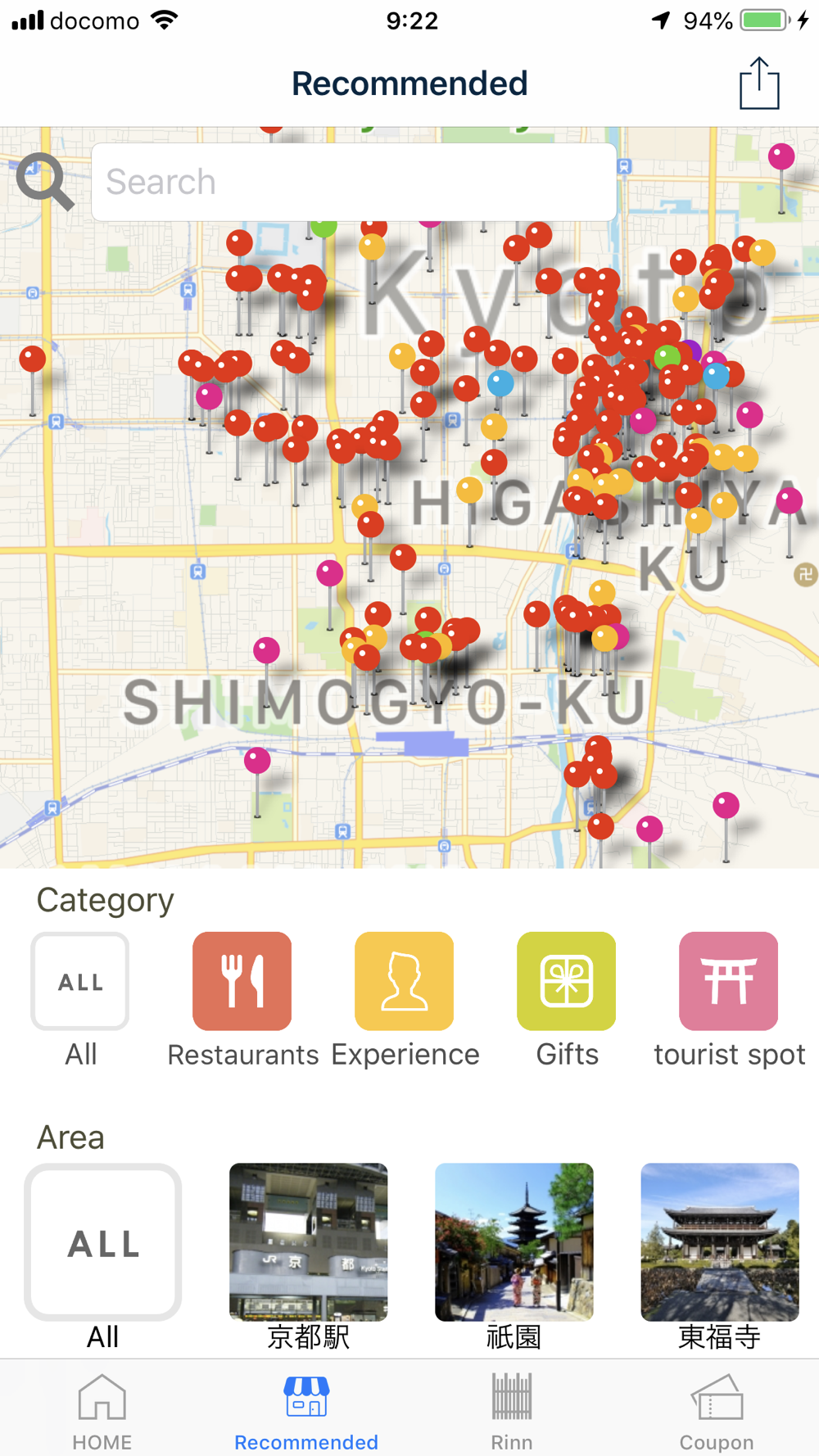
Task: Choose the Gifts category
Action: (x=566, y=981)
